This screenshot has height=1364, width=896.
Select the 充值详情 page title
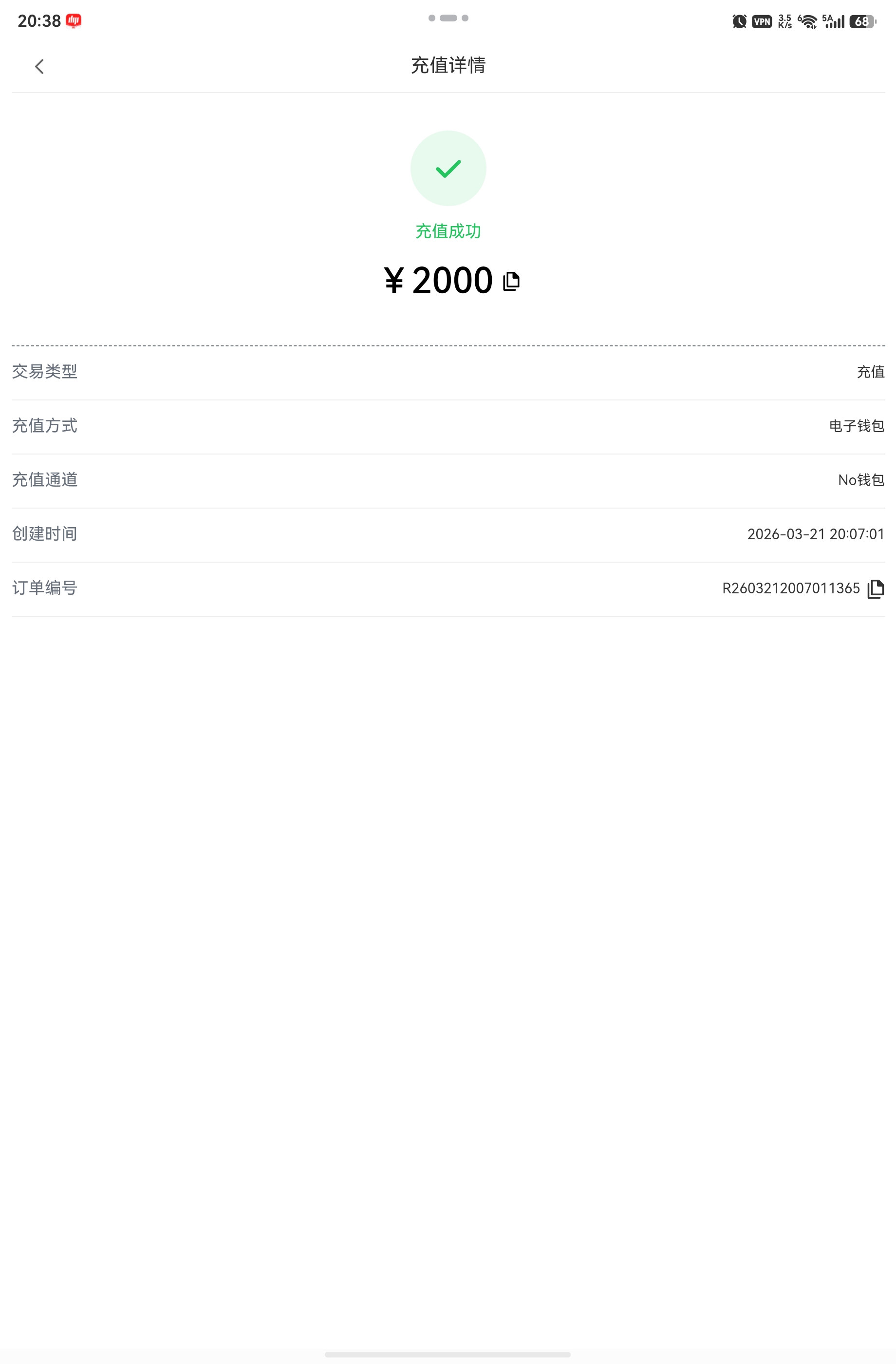pos(448,66)
